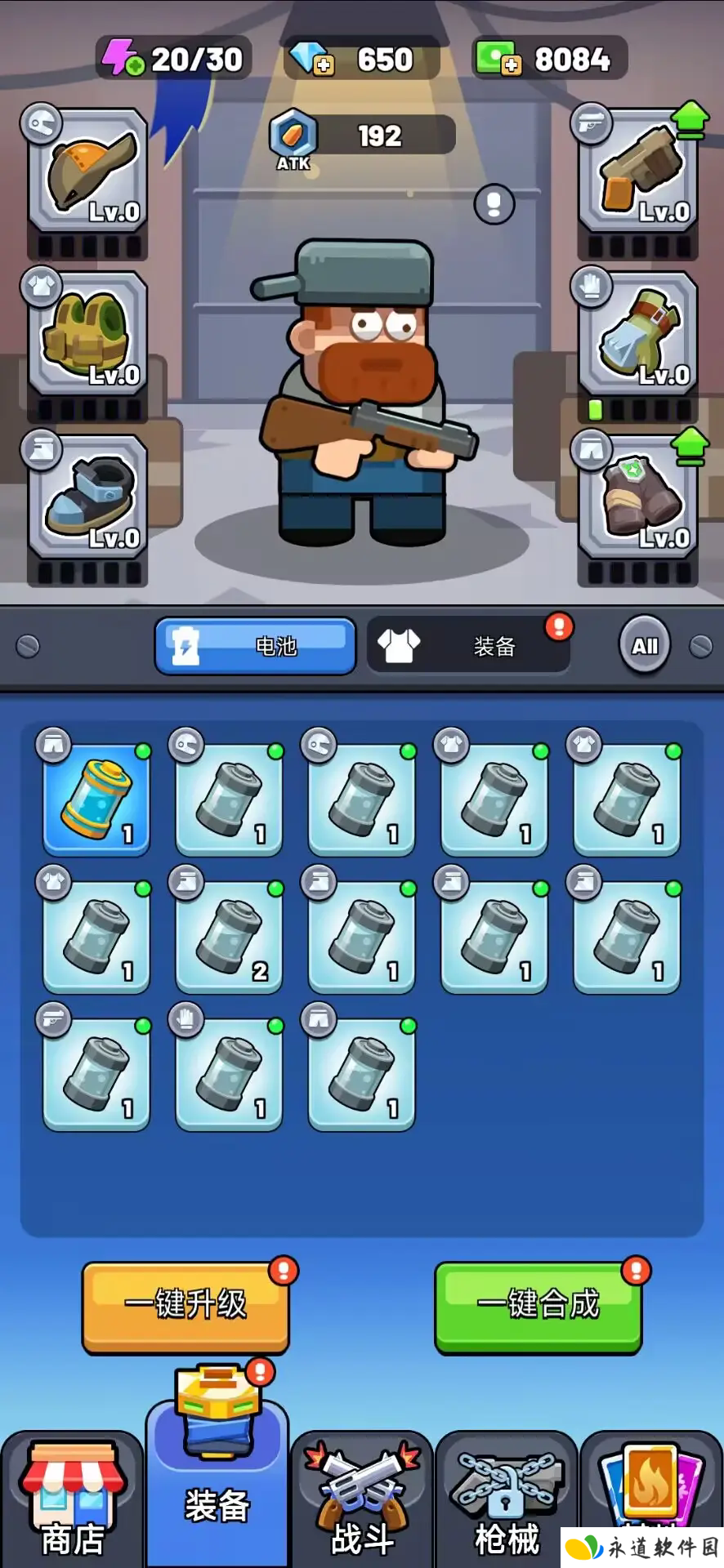Image resolution: width=724 pixels, height=1568 pixels.
Task: Open the locked 枪械 tab
Action: 507,1501
